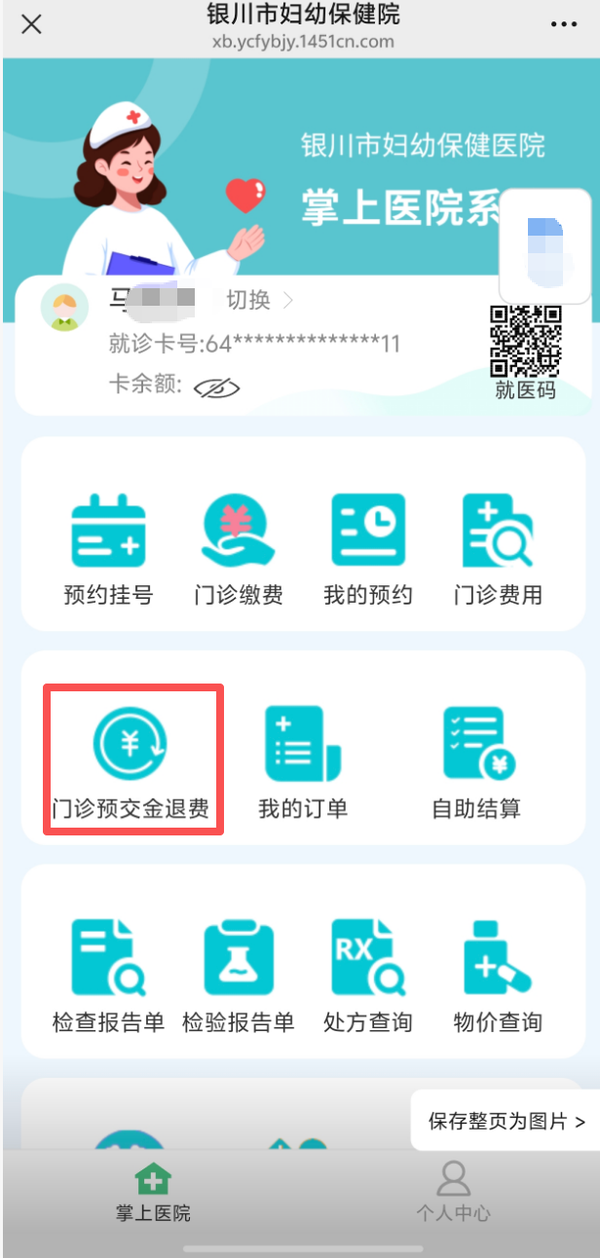Screen dimensions: 600x1258
Task: Go to 门诊缴费 outpatient payment
Action: [x=238, y=549]
